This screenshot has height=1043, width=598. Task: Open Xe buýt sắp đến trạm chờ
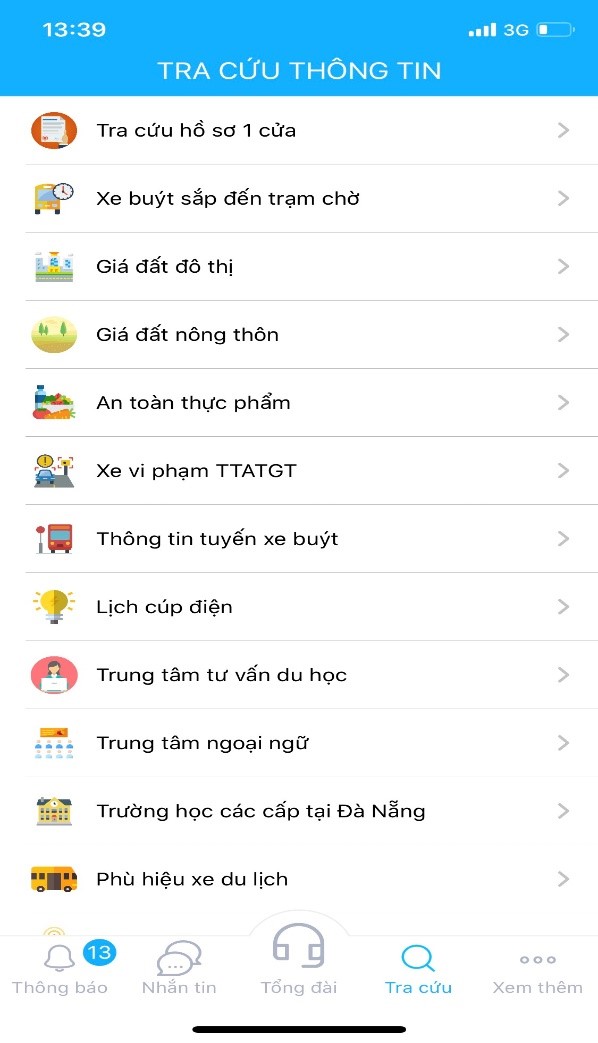(x=299, y=198)
